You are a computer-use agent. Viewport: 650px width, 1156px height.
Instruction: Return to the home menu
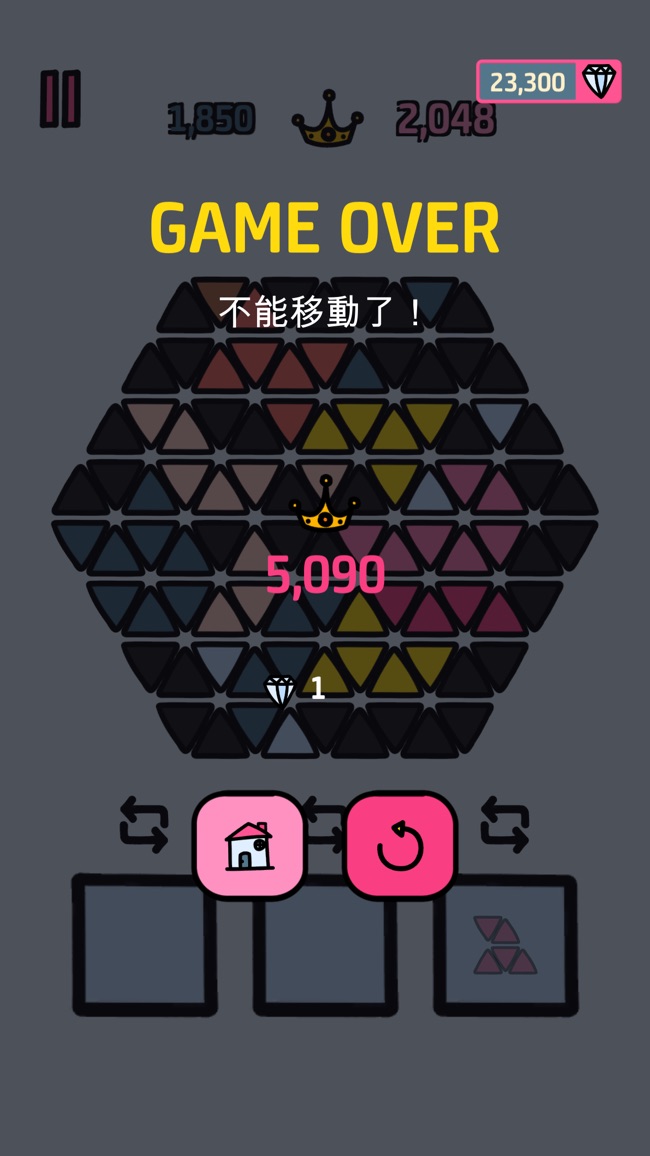pyautogui.click(x=249, y=846)
